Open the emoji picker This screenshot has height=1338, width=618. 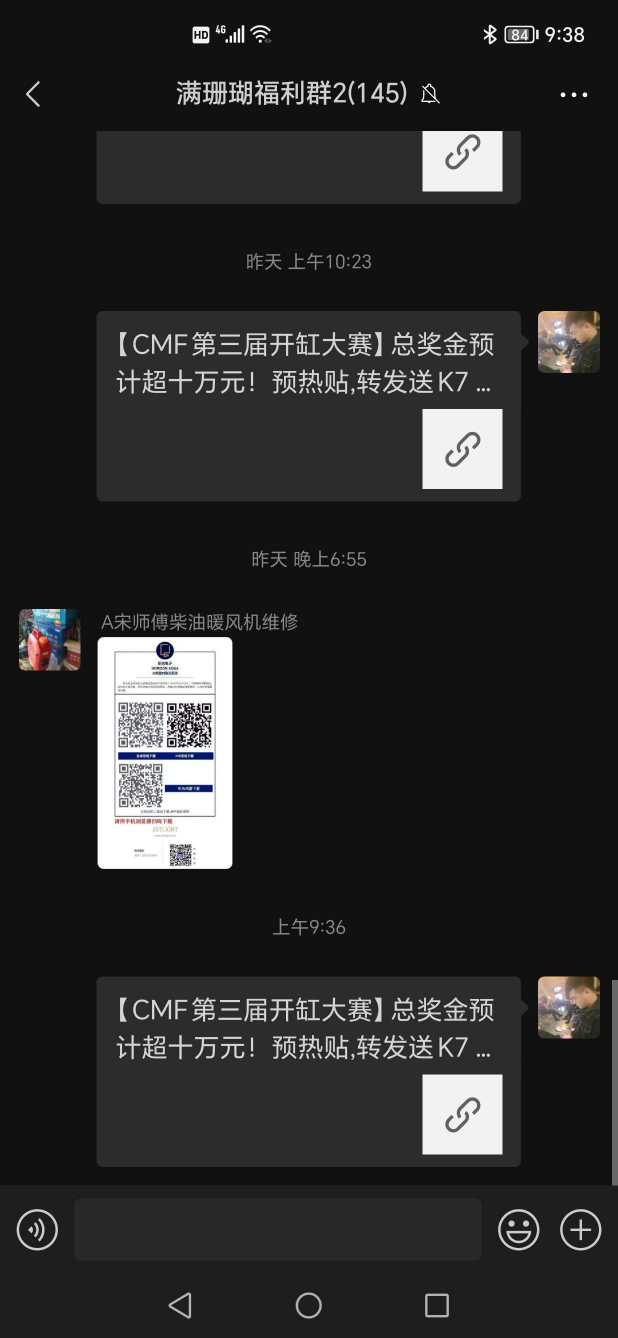click(x=519, y=1229)
